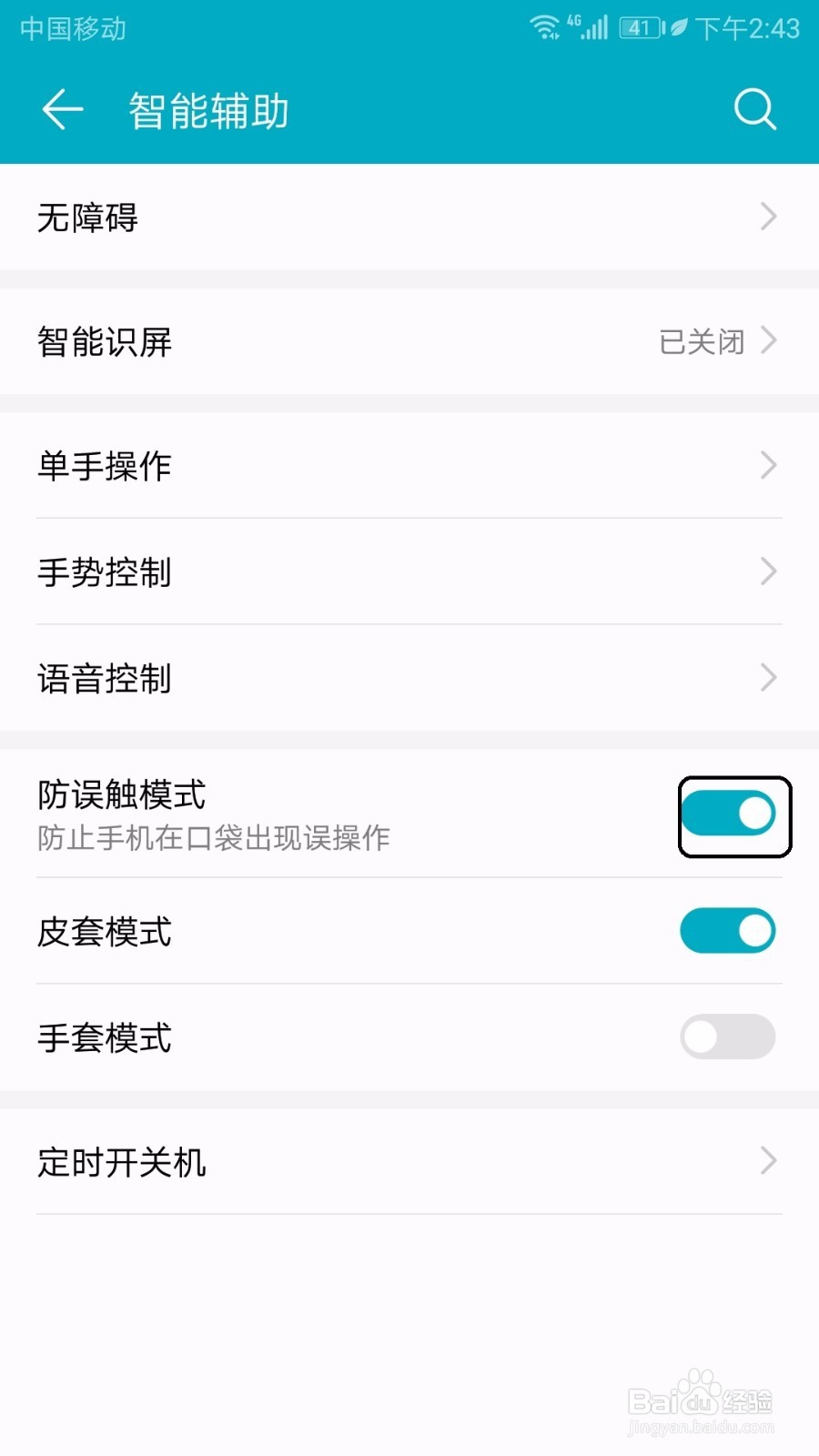Tap the highlighted 防误触模式 toggle area
This screenshot has height=1456, width=819.
click(733, 816)
